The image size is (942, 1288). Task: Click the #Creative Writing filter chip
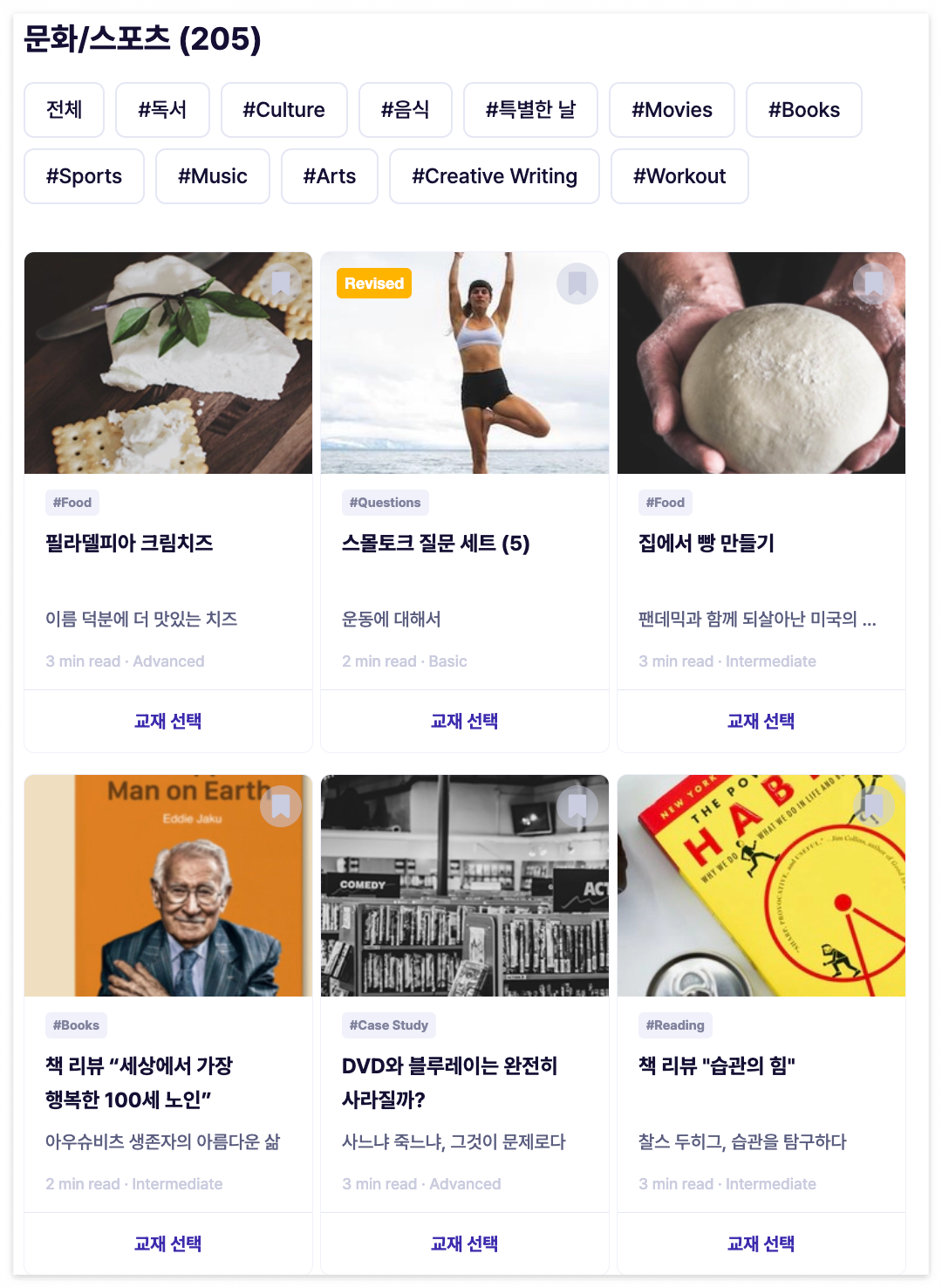494,176
